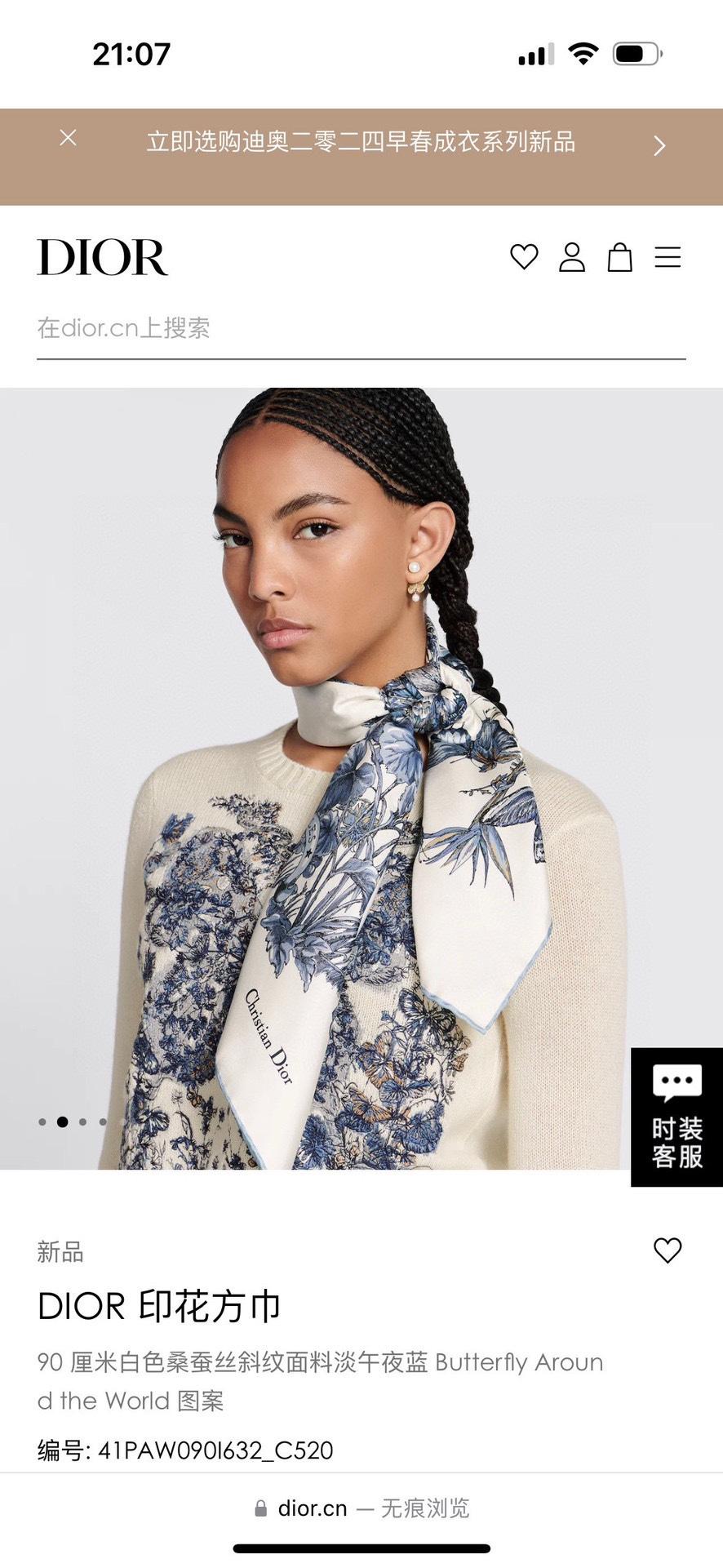
Task: Tap the DIOR logo to go home
Action: (103, 257)
